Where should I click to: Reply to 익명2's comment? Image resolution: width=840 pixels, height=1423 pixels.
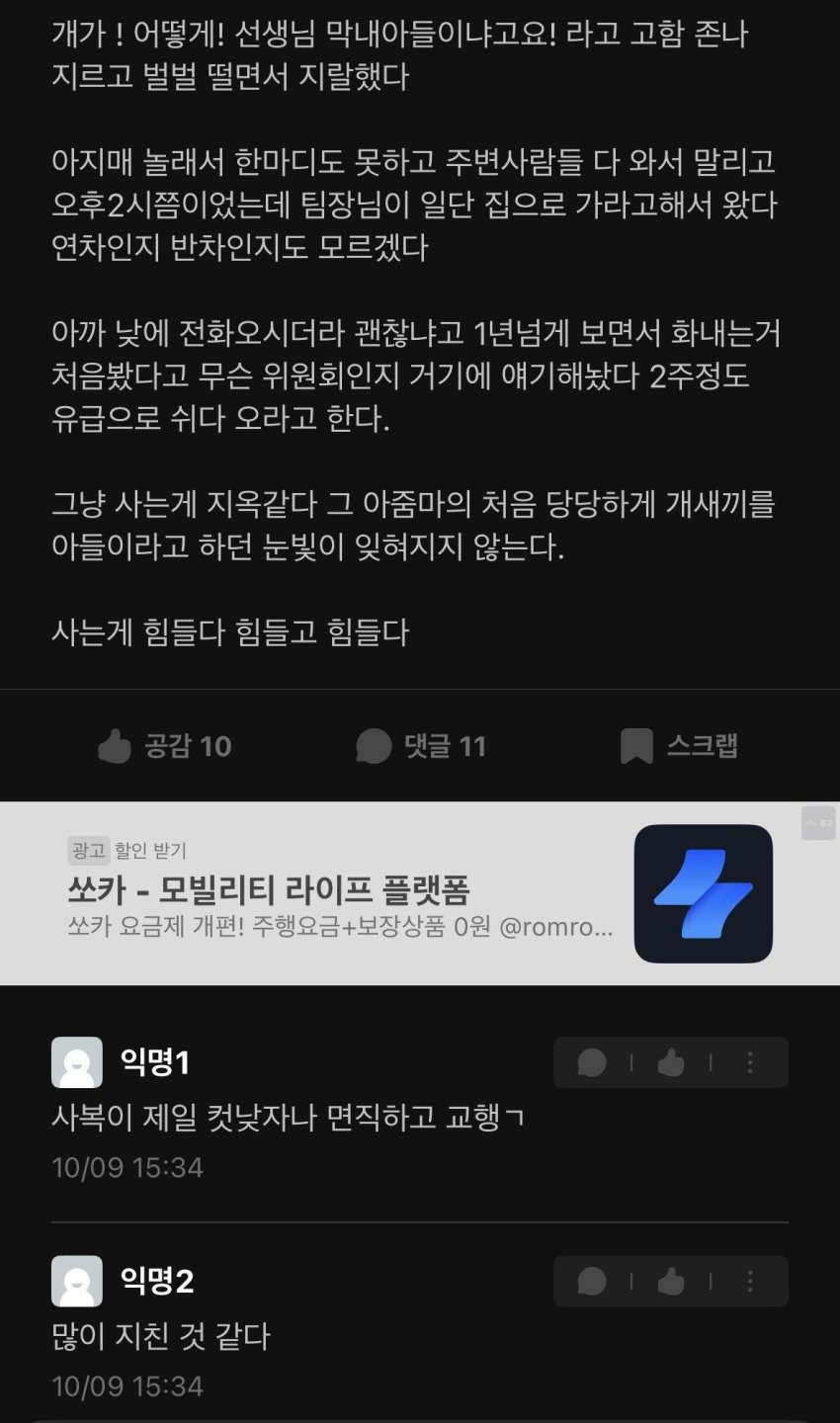[x=592, y=1282]
